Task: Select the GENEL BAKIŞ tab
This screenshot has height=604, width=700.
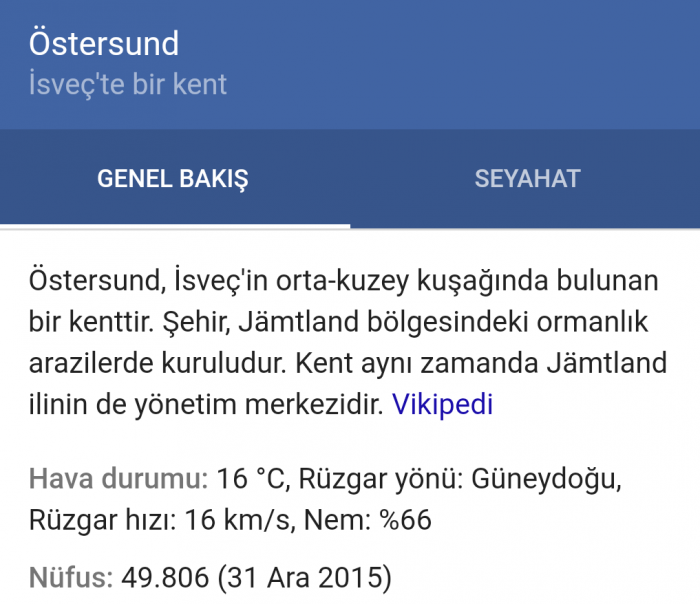Action: (x=173, y=179)
